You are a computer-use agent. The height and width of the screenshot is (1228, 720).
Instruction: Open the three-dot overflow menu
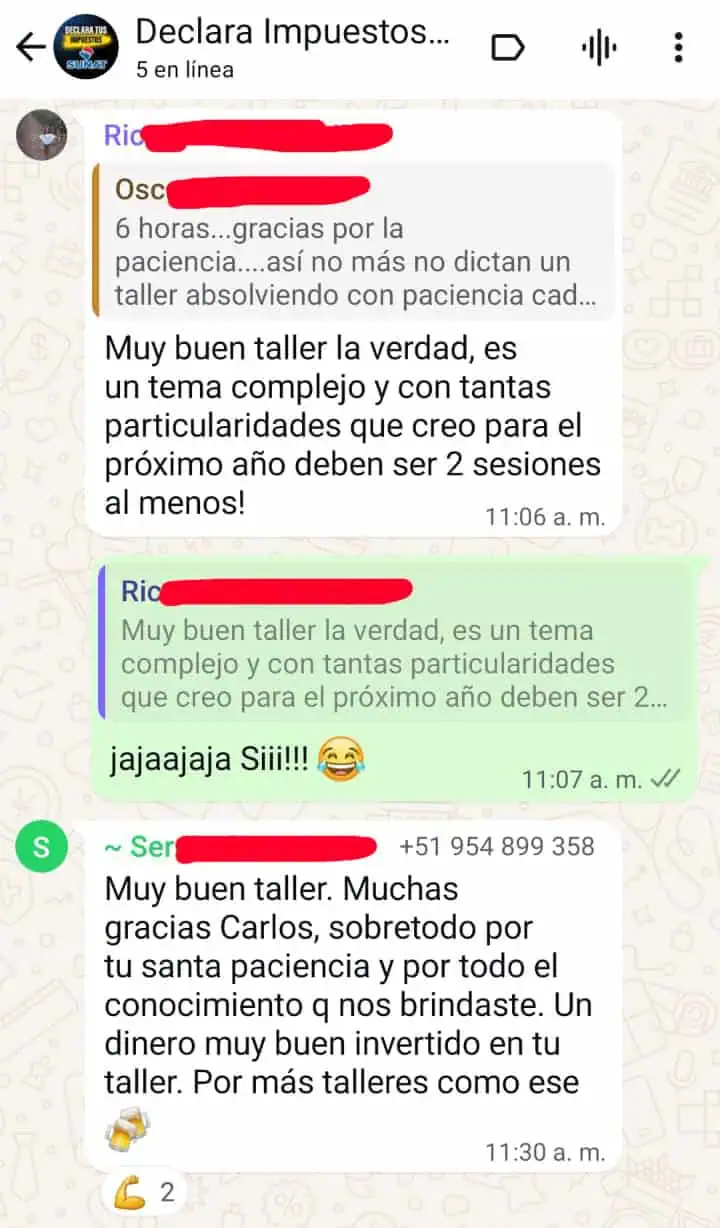point(678,47)
